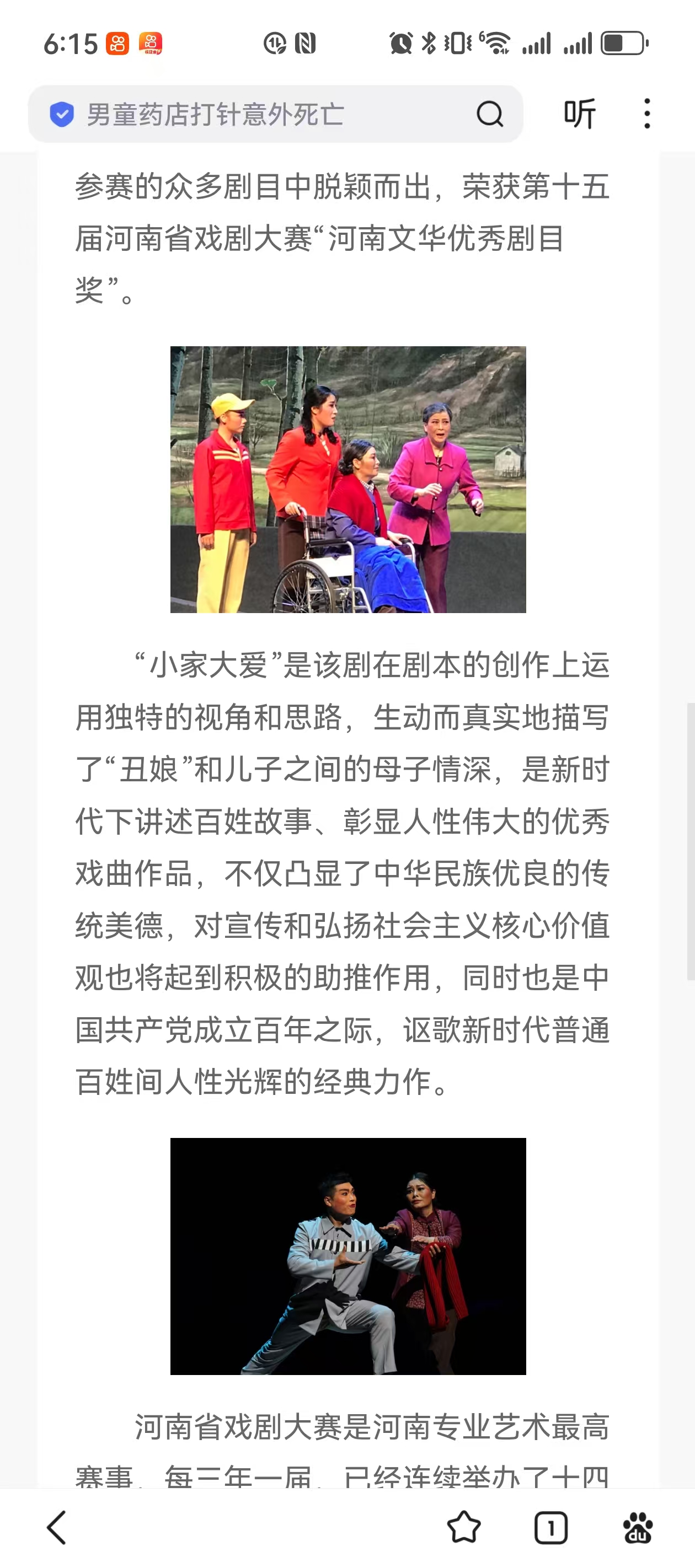Open the three-dot overflow menu
The width and height of the screenshot is (695, 1568).
(648, 113)
